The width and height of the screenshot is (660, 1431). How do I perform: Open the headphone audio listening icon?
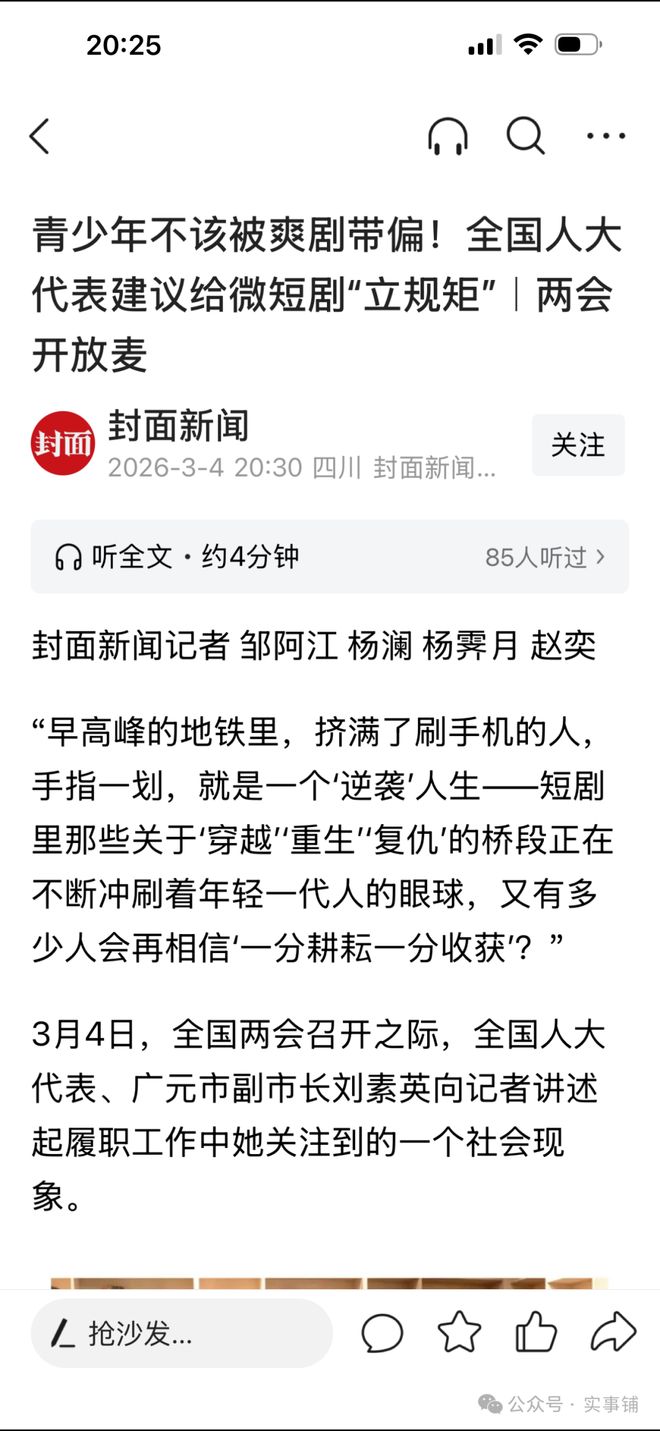(x=447, y=136)
